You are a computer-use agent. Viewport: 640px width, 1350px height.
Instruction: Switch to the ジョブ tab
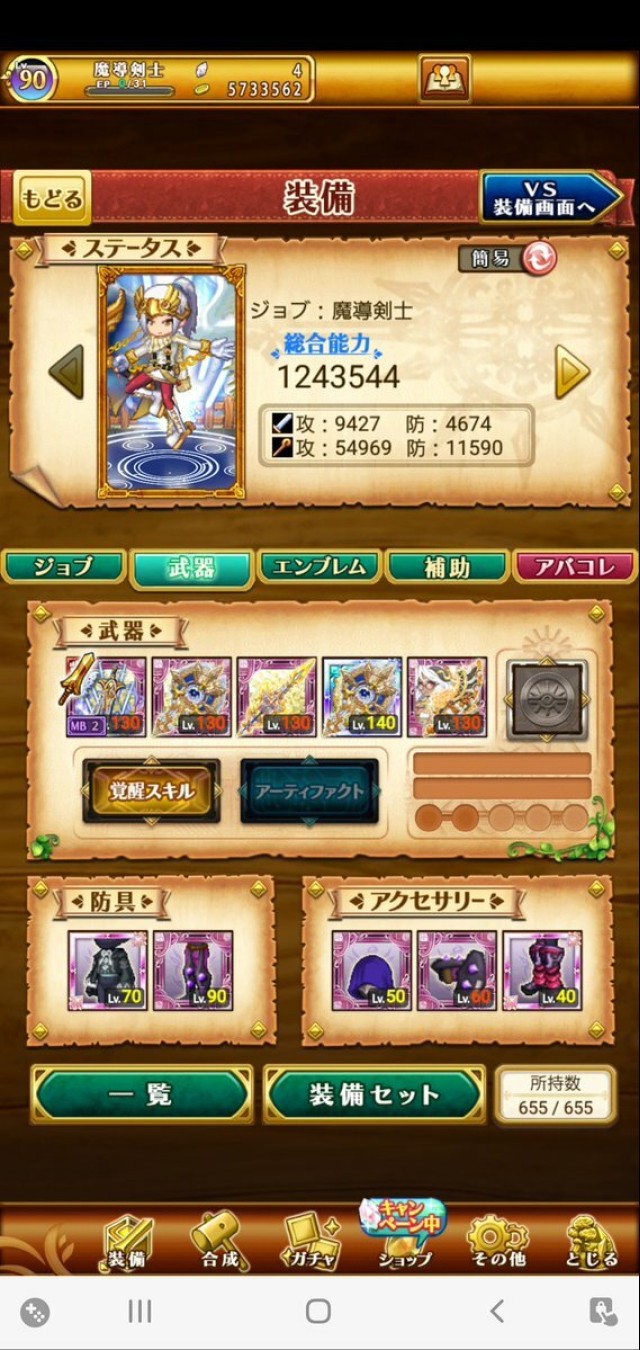[x=64, y=567]
